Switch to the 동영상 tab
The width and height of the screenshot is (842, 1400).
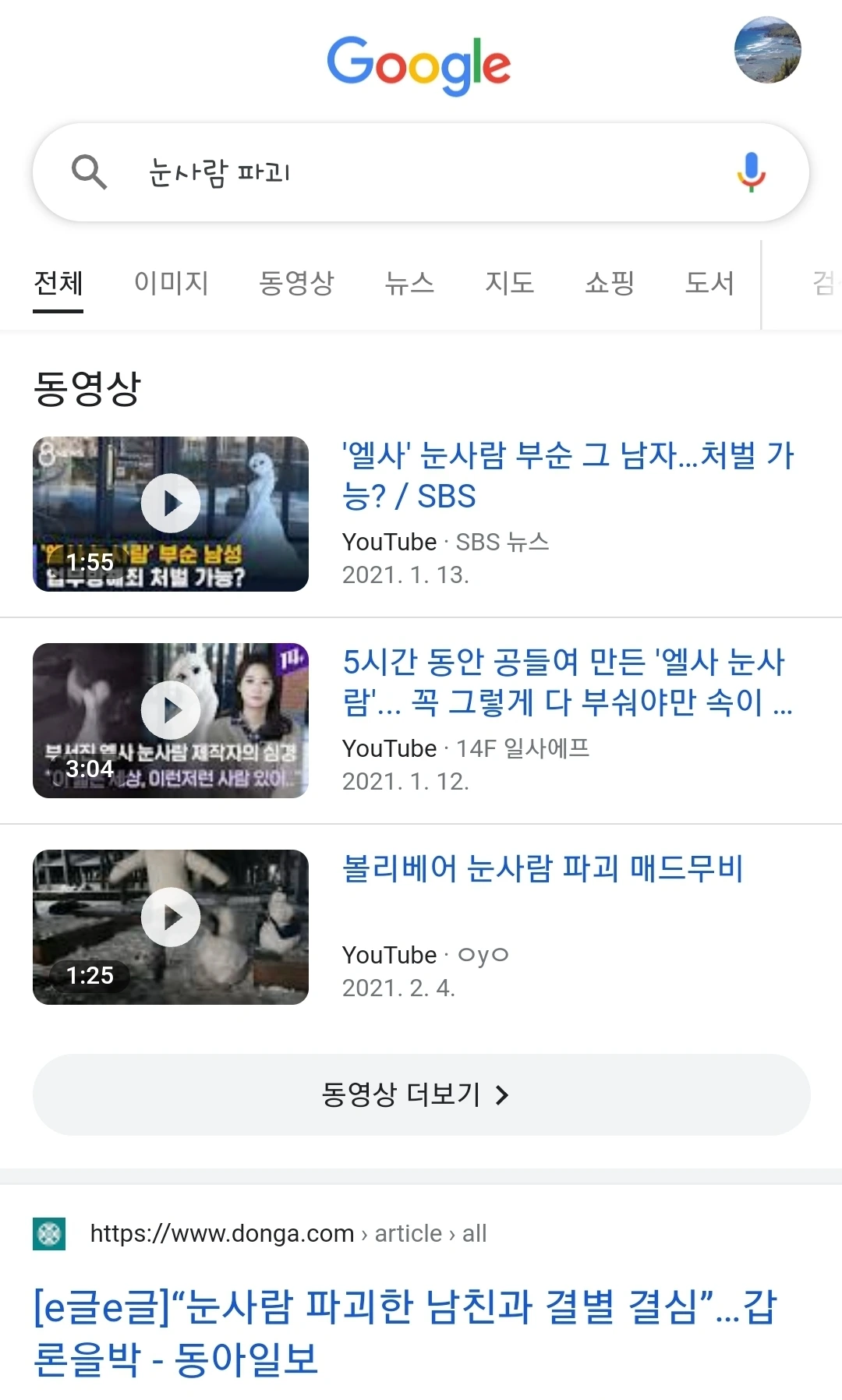click(296, 282)
